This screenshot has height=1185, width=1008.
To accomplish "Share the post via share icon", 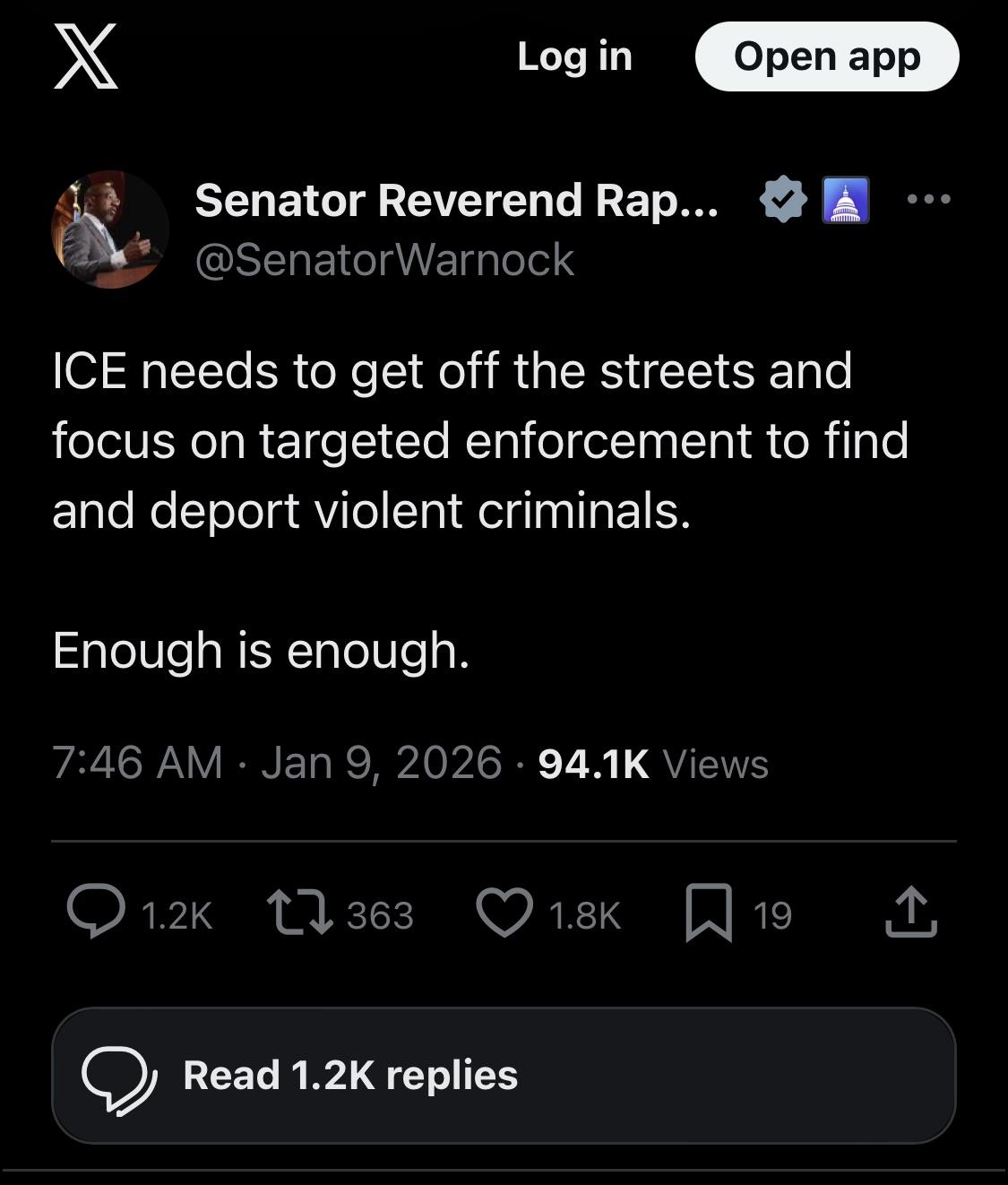I will point(910,913).
